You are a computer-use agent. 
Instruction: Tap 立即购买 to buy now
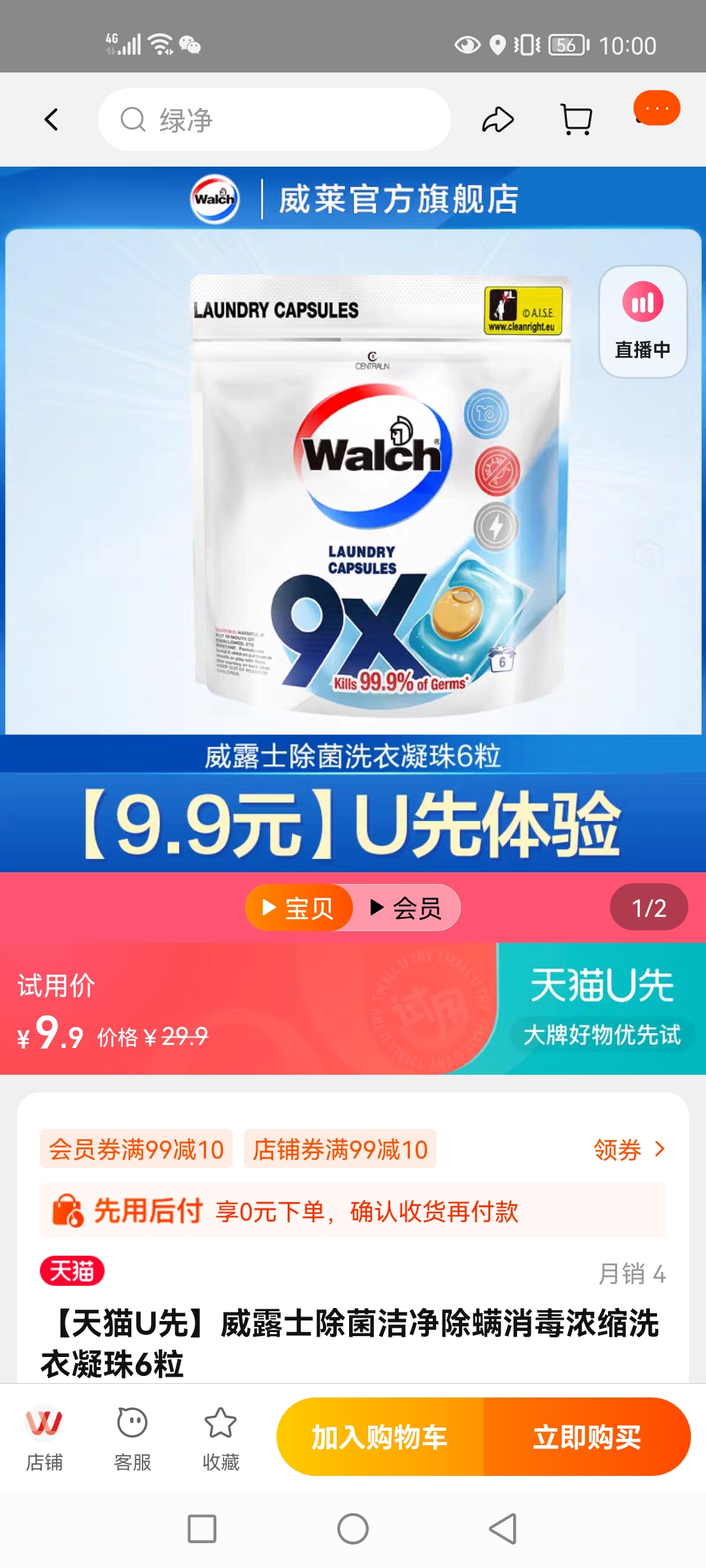click(x=587, y=1437)
